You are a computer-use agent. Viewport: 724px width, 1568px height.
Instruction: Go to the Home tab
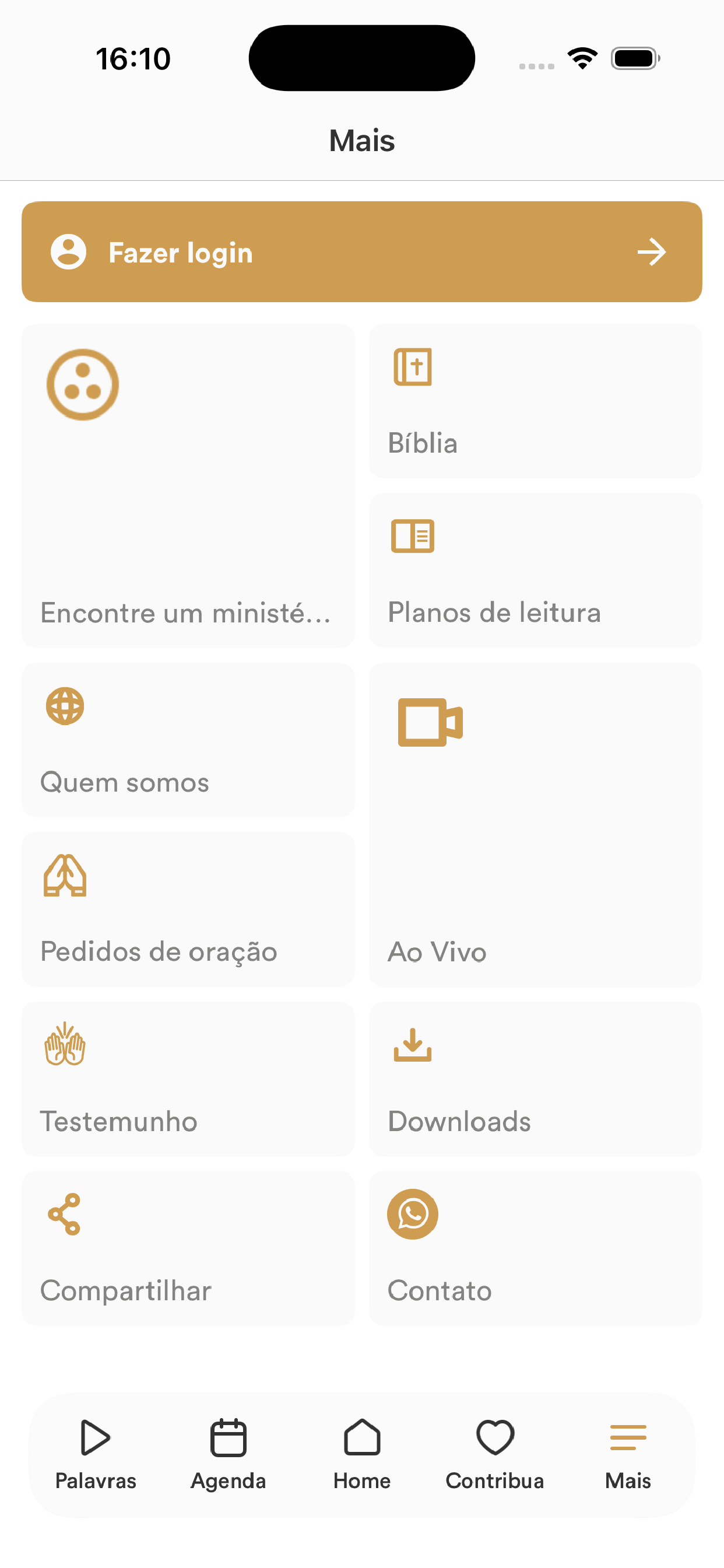click(362, 1455)
